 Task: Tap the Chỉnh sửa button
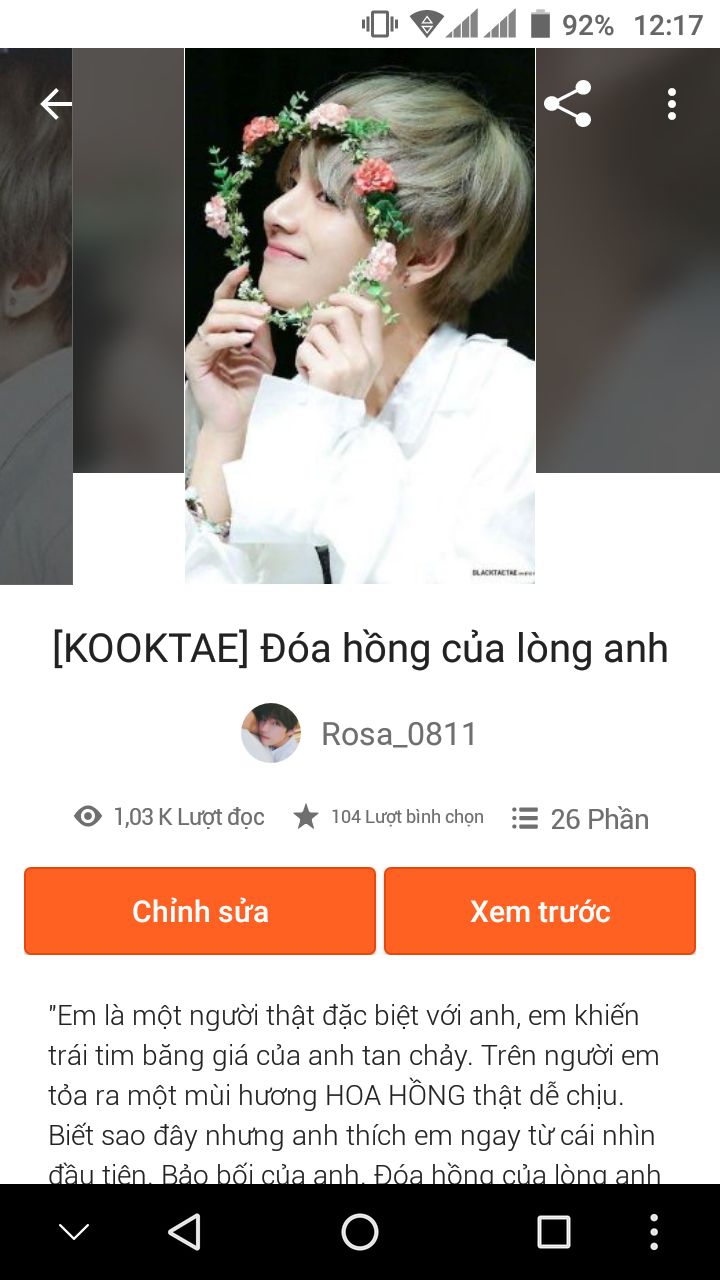(x=200, y=911)
